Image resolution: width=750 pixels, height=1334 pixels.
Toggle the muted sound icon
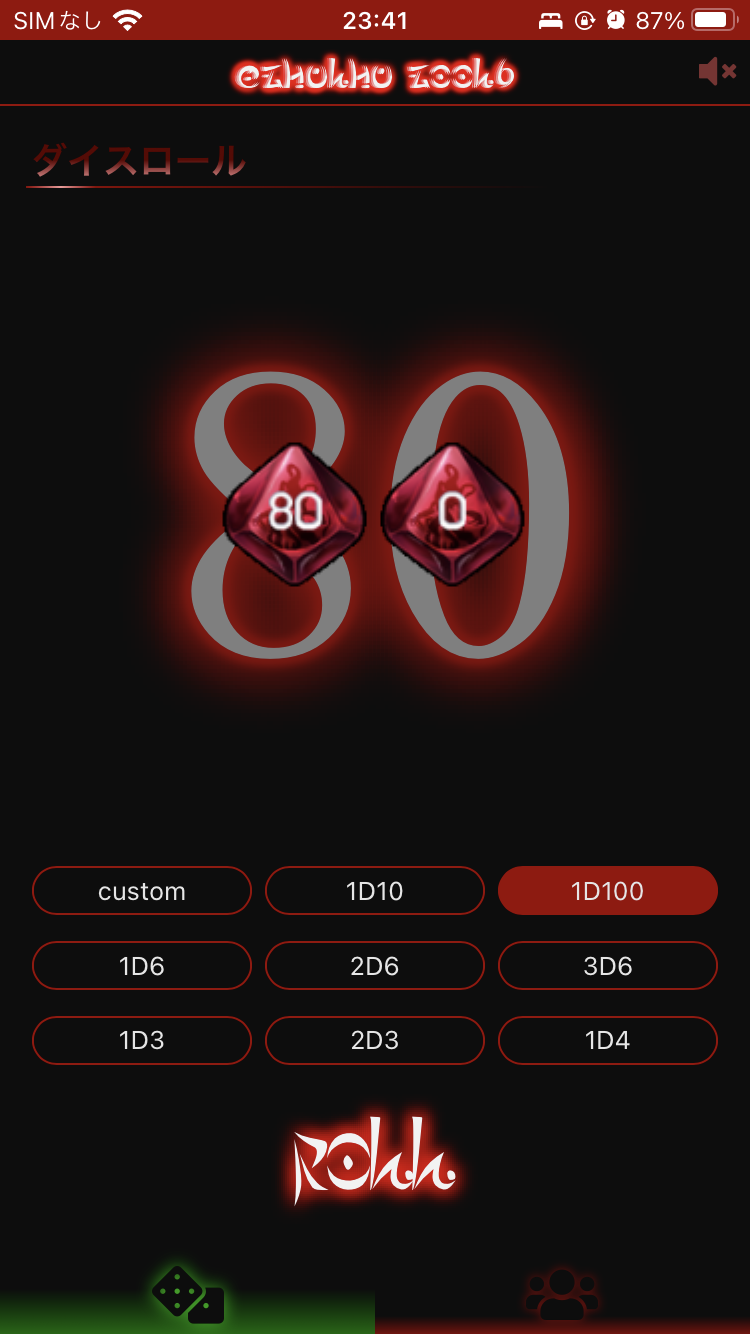[717, 72]
